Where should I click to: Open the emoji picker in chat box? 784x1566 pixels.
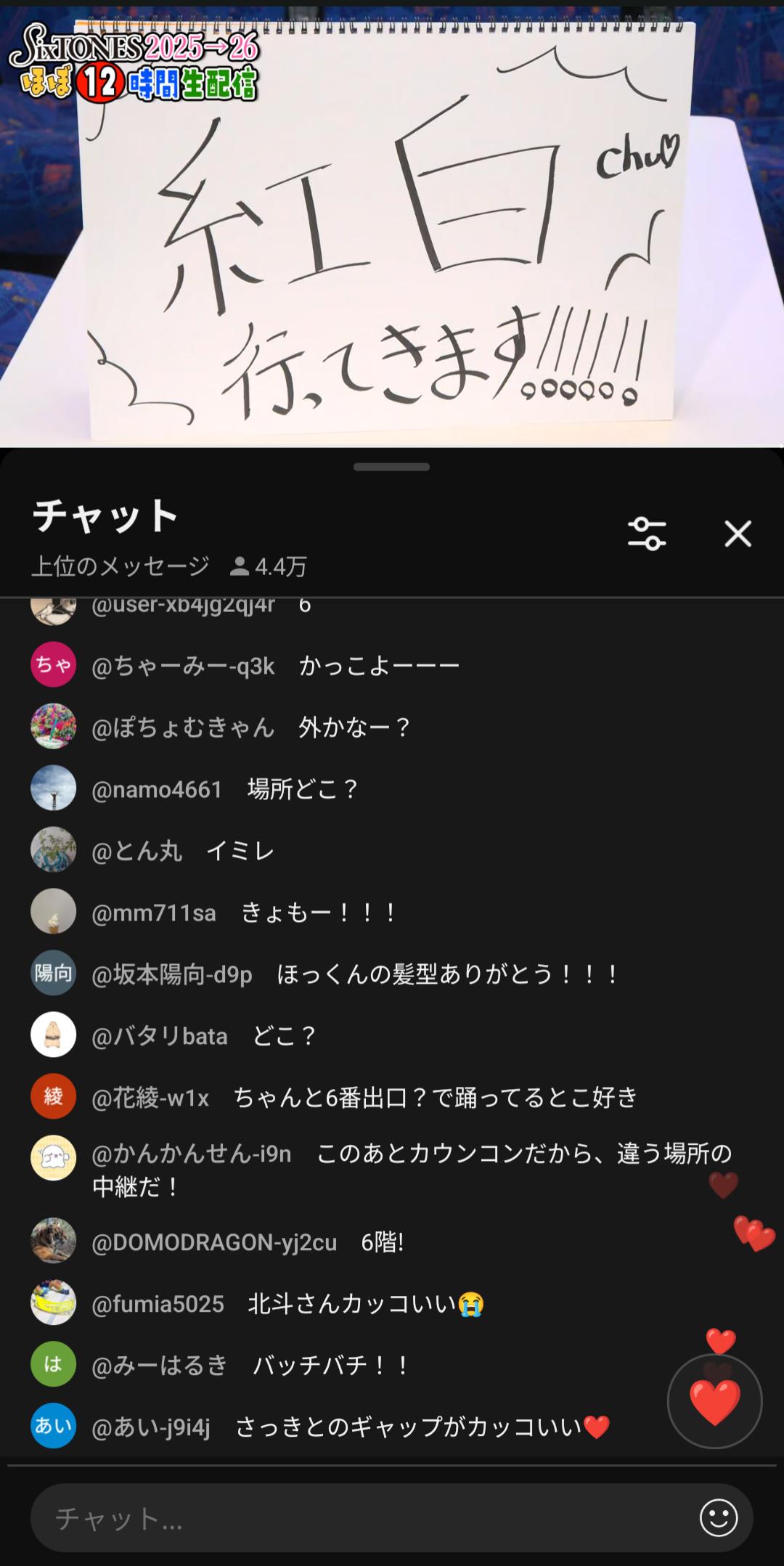click(x=718, y=1517)
